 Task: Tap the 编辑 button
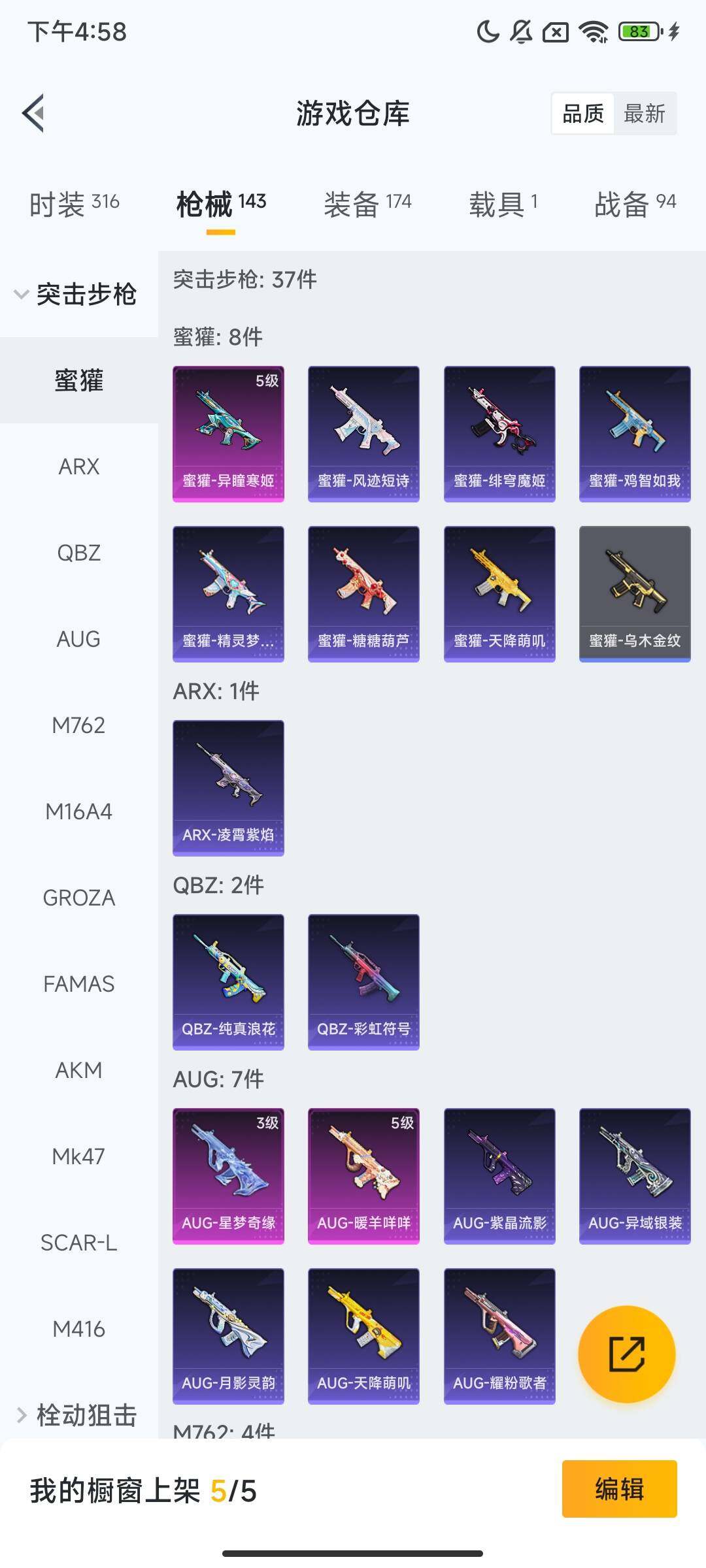click(x=619, y=1489)
